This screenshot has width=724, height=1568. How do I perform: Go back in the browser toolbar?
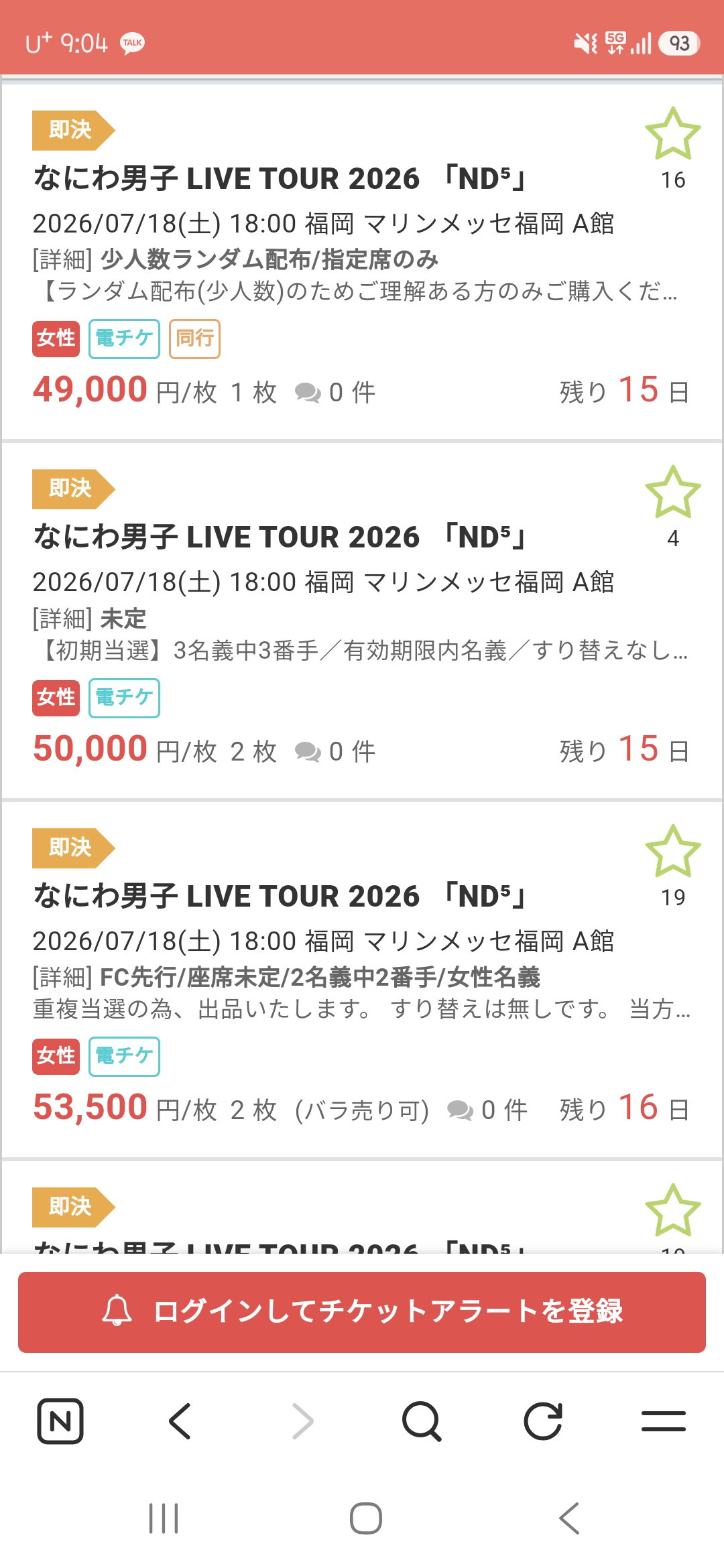(x=180, y=1421)
